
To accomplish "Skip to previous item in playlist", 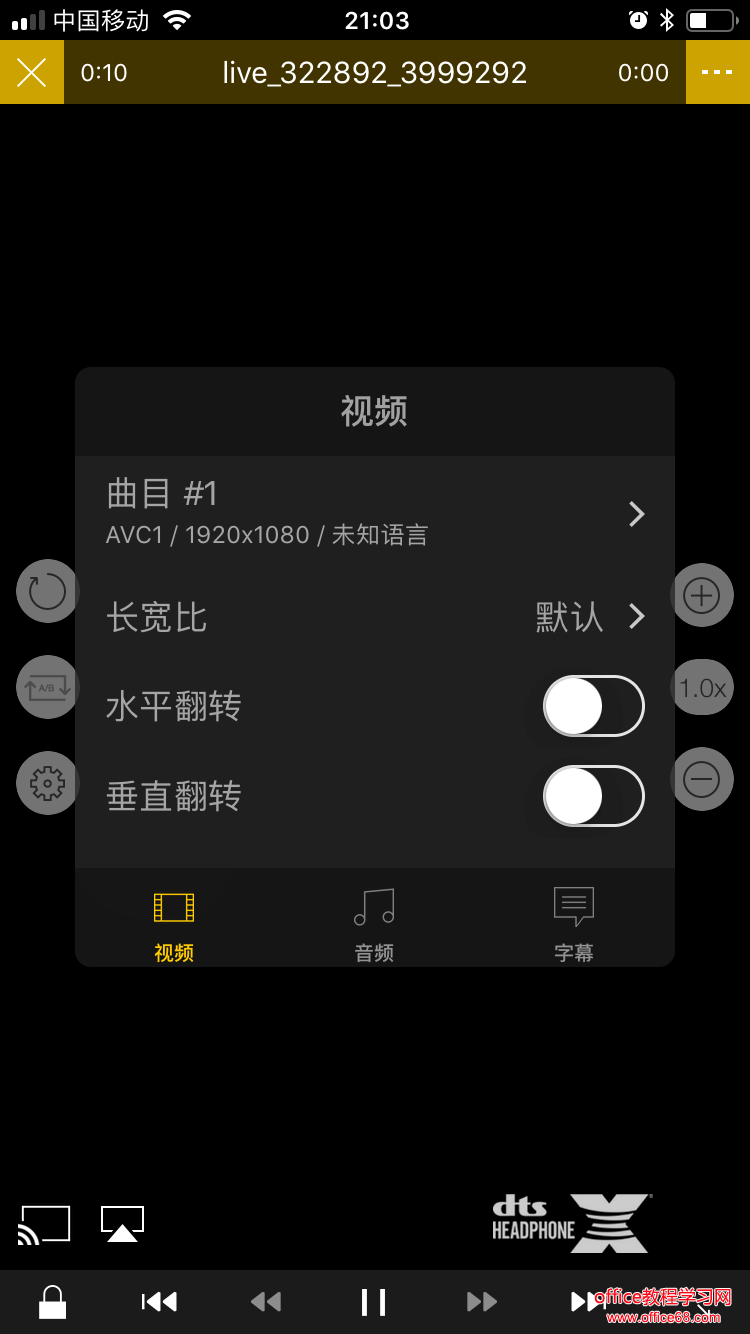I will point(158,1301).
